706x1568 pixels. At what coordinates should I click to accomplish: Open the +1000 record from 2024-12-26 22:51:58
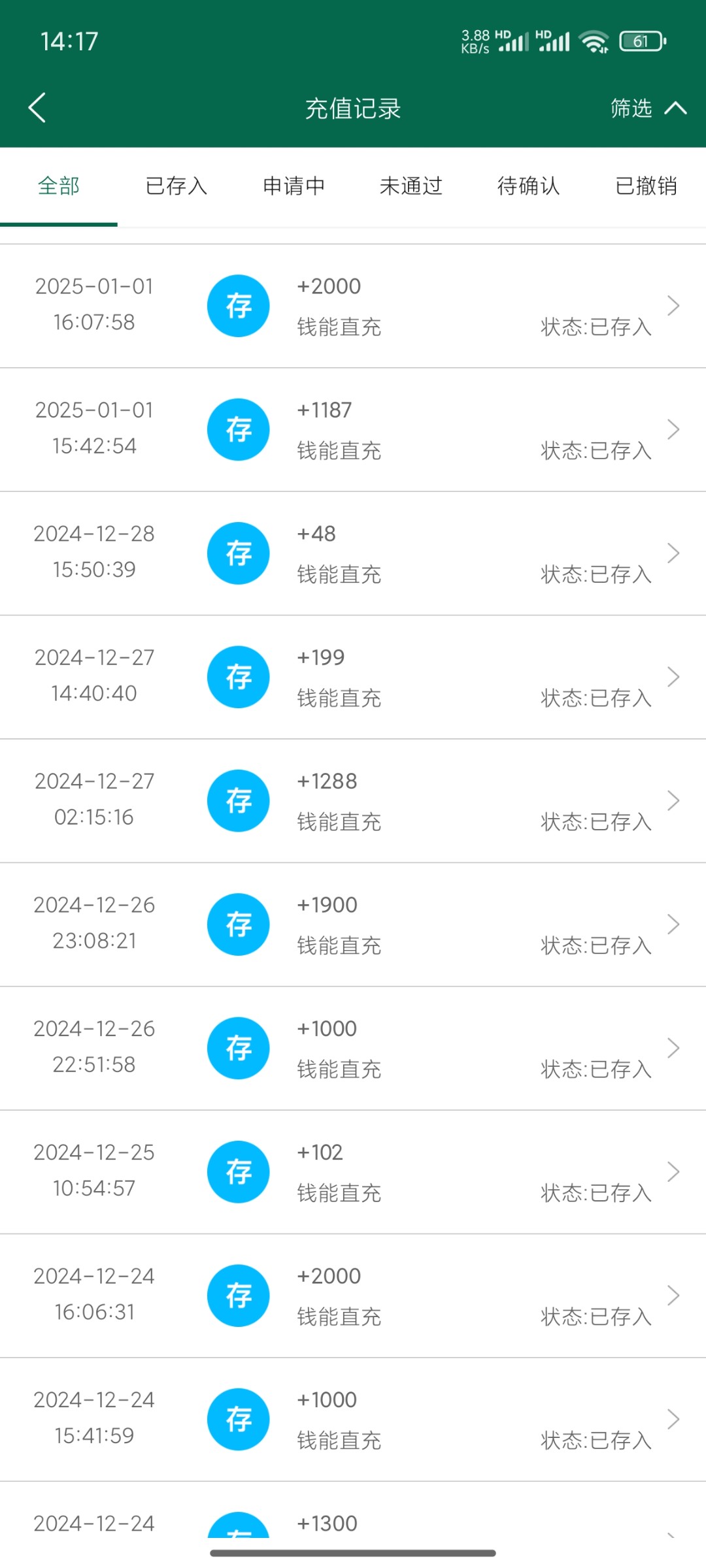[x=353, y=1049]
